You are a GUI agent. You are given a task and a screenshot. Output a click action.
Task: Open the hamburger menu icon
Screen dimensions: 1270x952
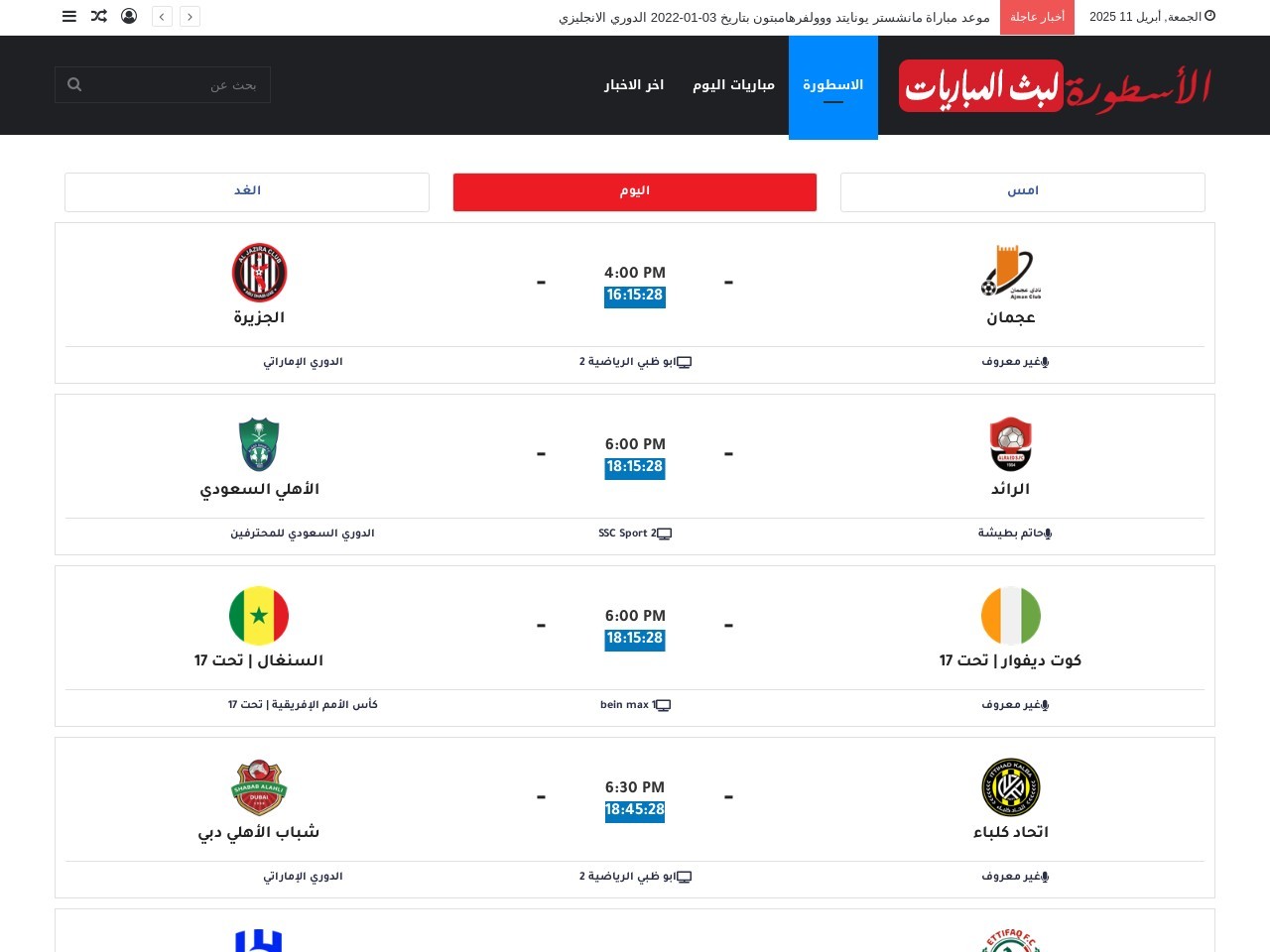(x=69, y=16)
